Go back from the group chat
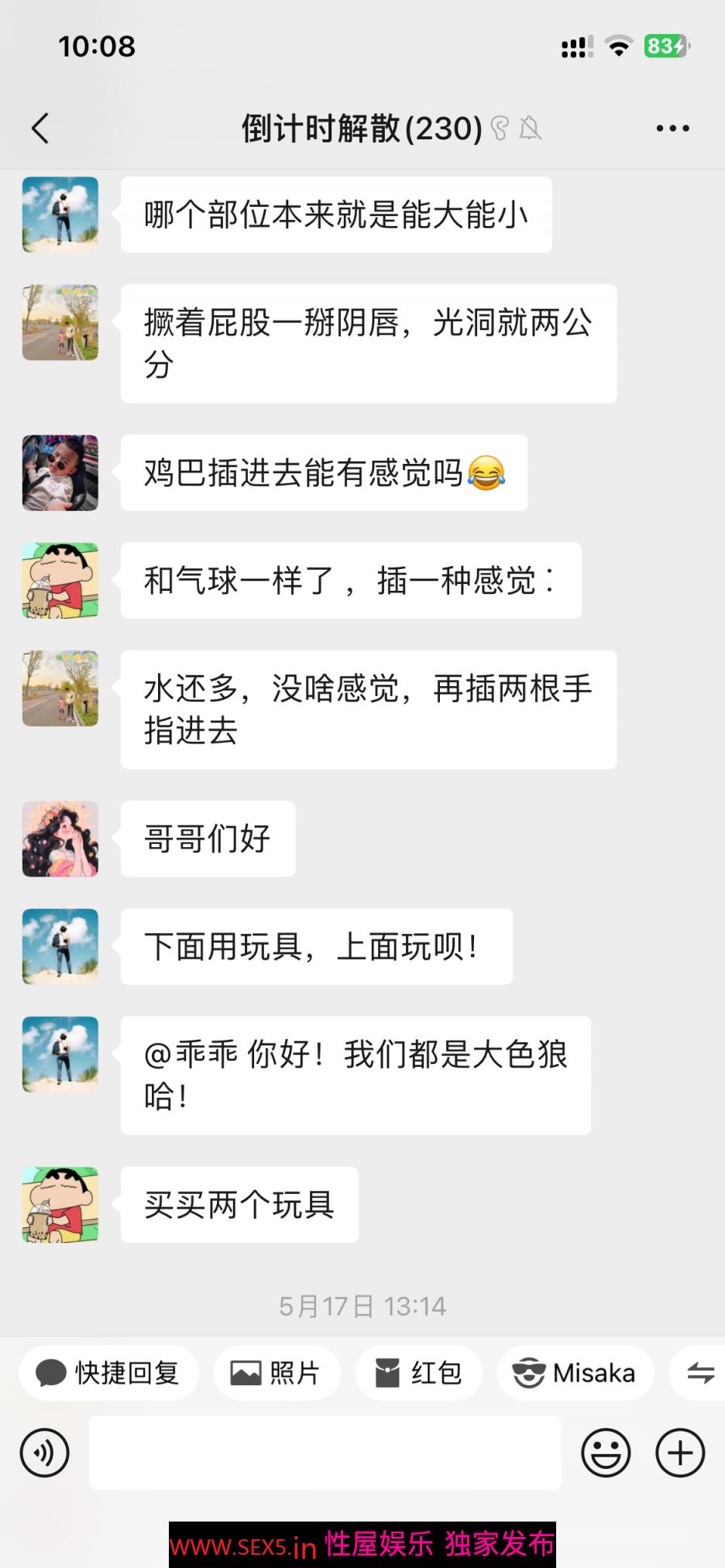Screen dimensions: 725x1568 40,129
